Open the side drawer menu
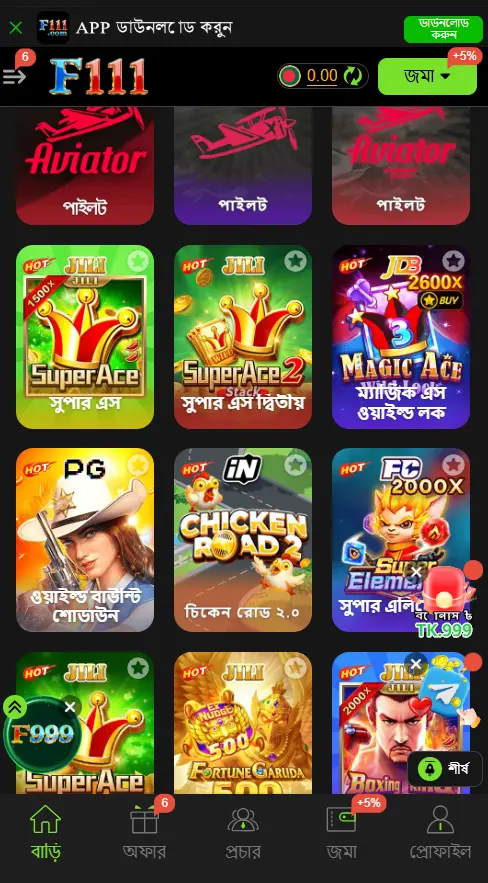Image resolution: width=488 pixels, height=883 pixels. point(15,76)
